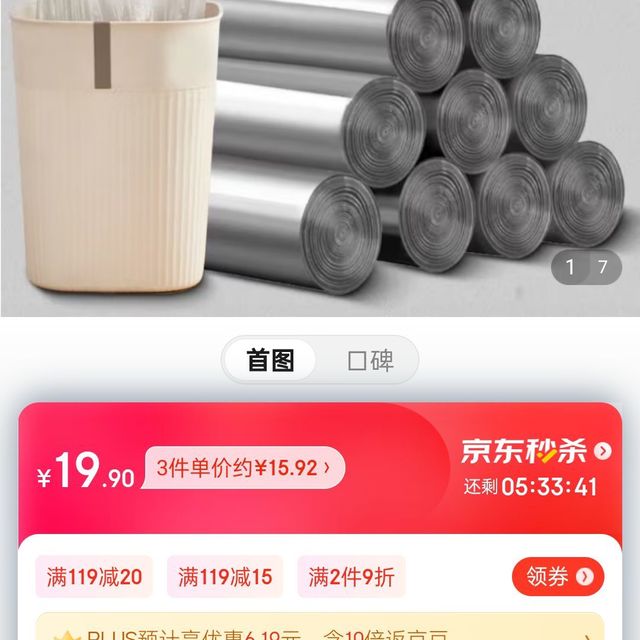The image size is (640, 640).
Task: Choose the 满119减15 coupon
Action: pos(225,577)
